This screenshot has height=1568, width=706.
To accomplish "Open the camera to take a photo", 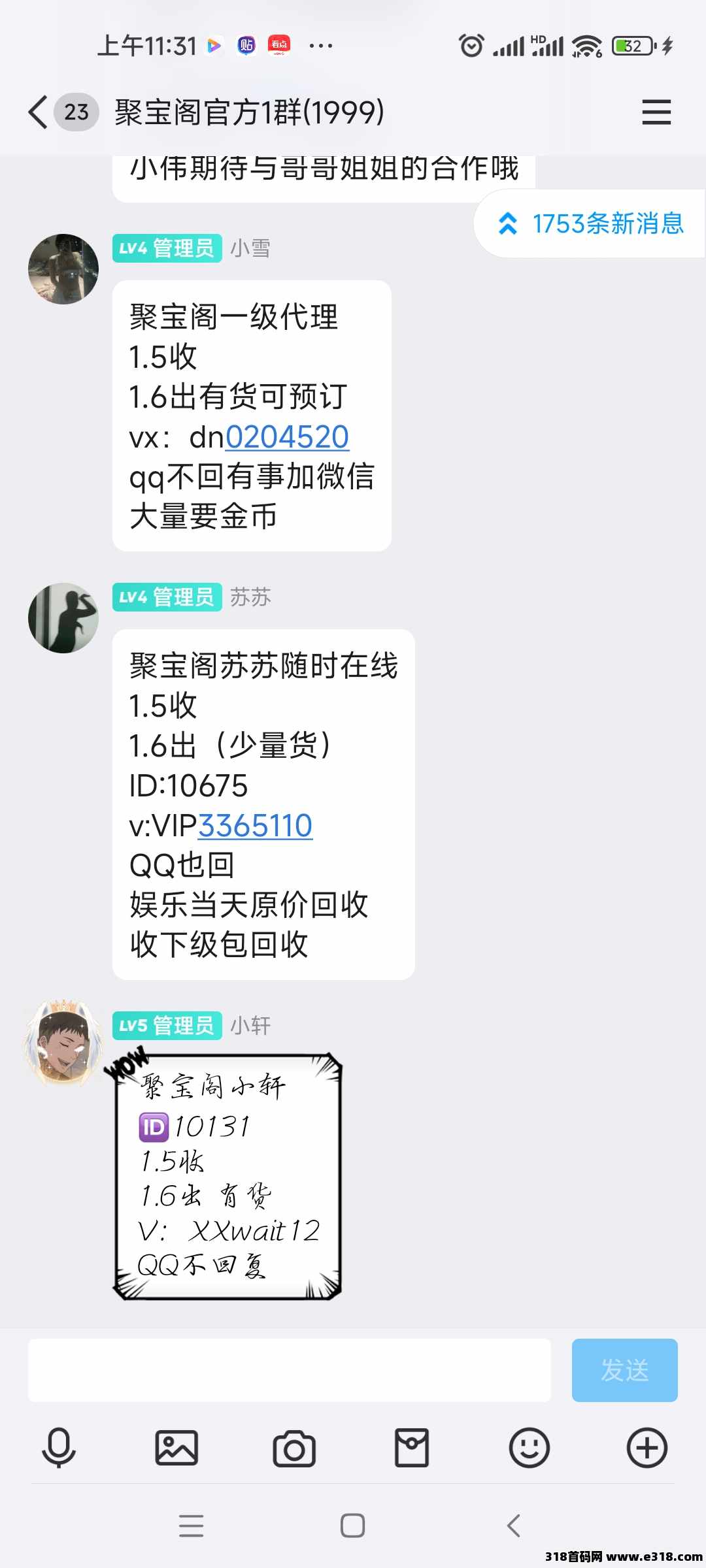I will tap(294, 1448).
